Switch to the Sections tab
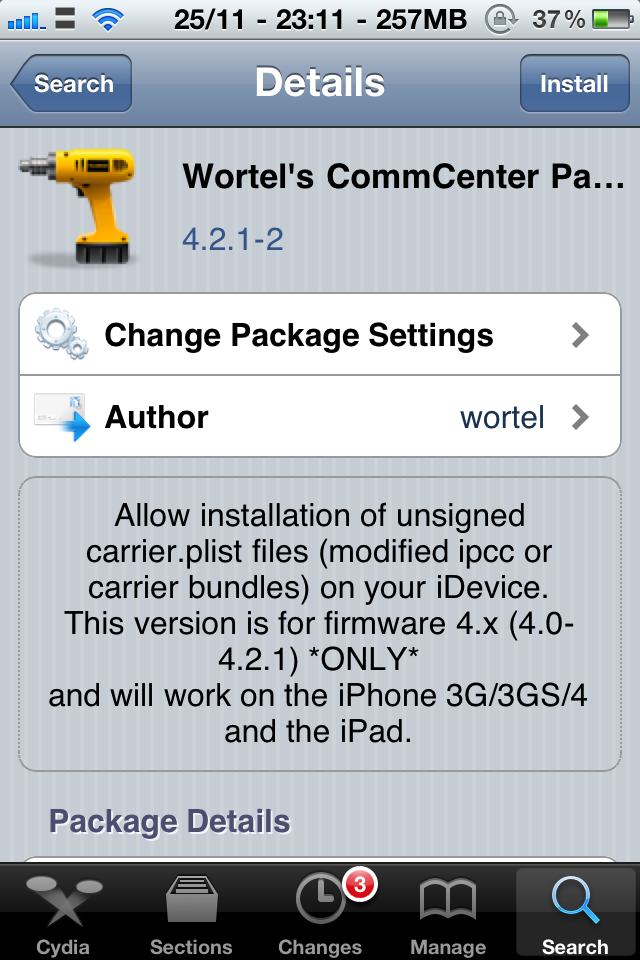The height and width of the screenshot is (960, 640). click(191, 913)
